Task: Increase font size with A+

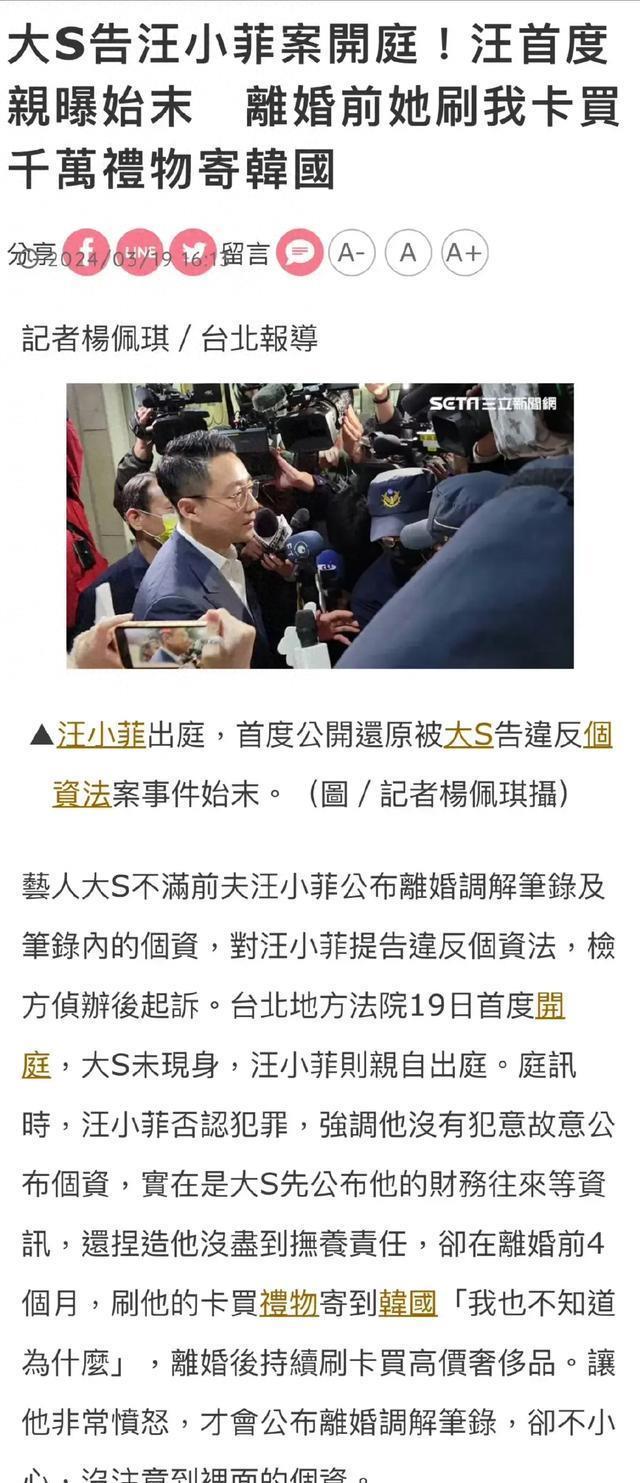Action: tap(464, 252)
